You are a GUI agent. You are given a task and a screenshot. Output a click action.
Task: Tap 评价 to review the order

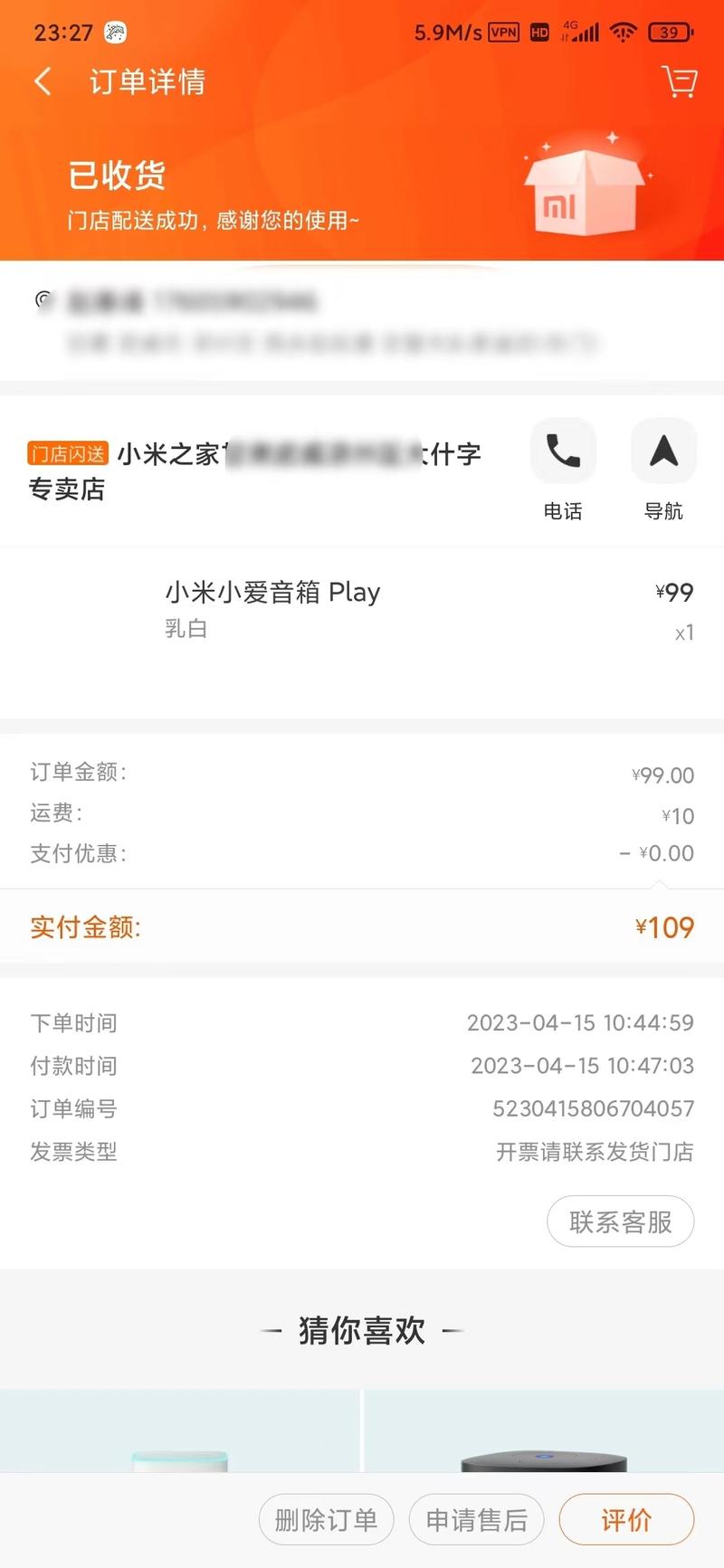click(627, 1520)
